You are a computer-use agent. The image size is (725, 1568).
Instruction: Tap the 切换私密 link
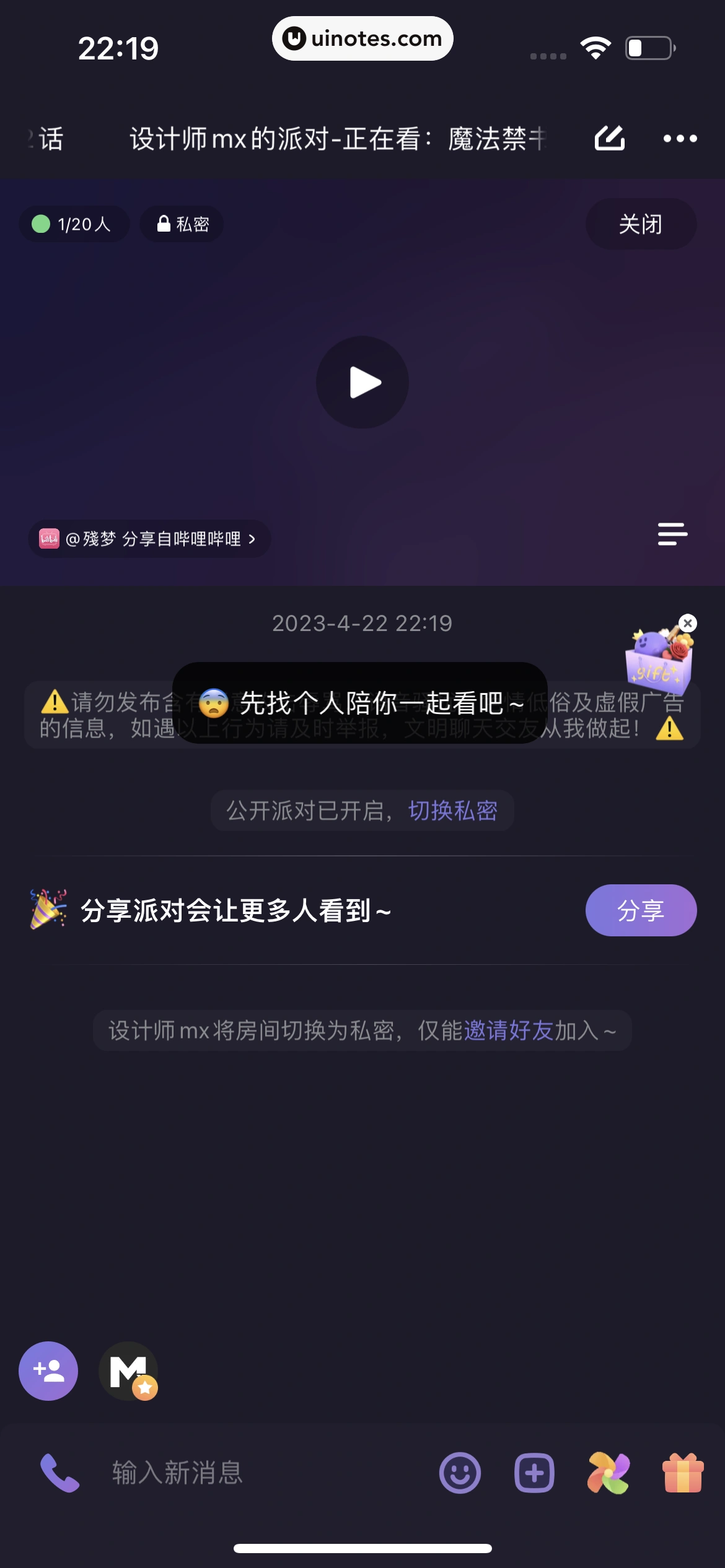pos(453,811)
